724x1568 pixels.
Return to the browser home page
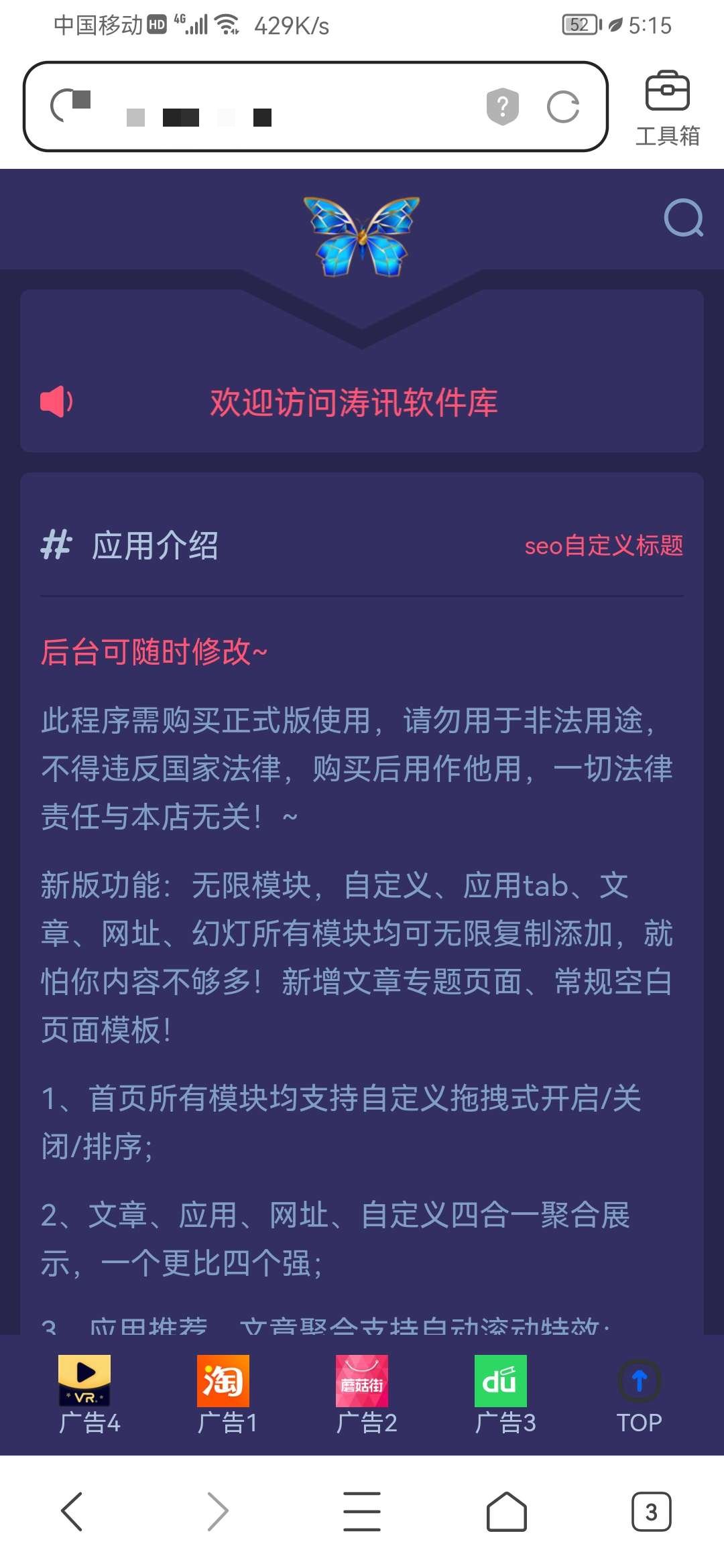(506, 1512)
